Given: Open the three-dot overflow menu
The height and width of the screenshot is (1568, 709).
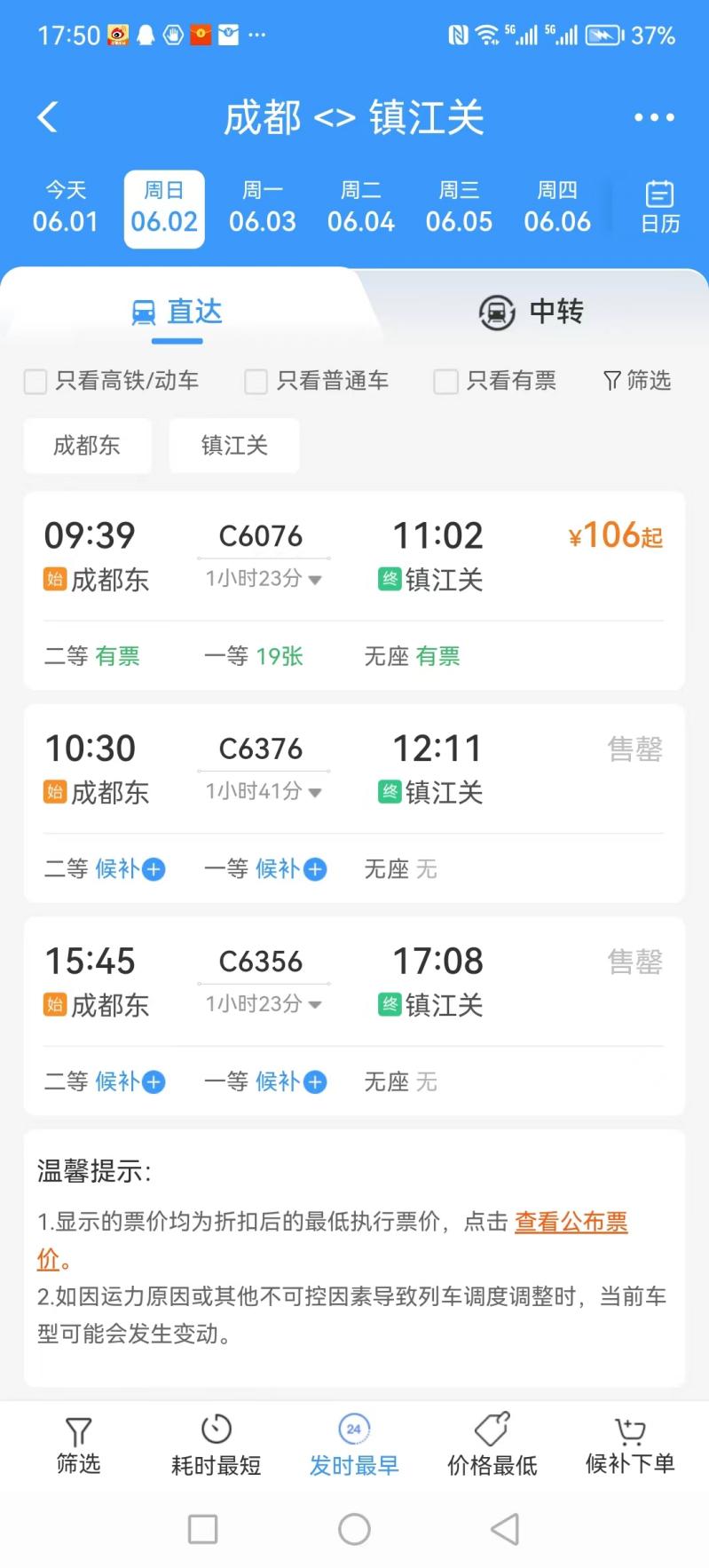Looking at the screenshot, I should coord(654,117).
